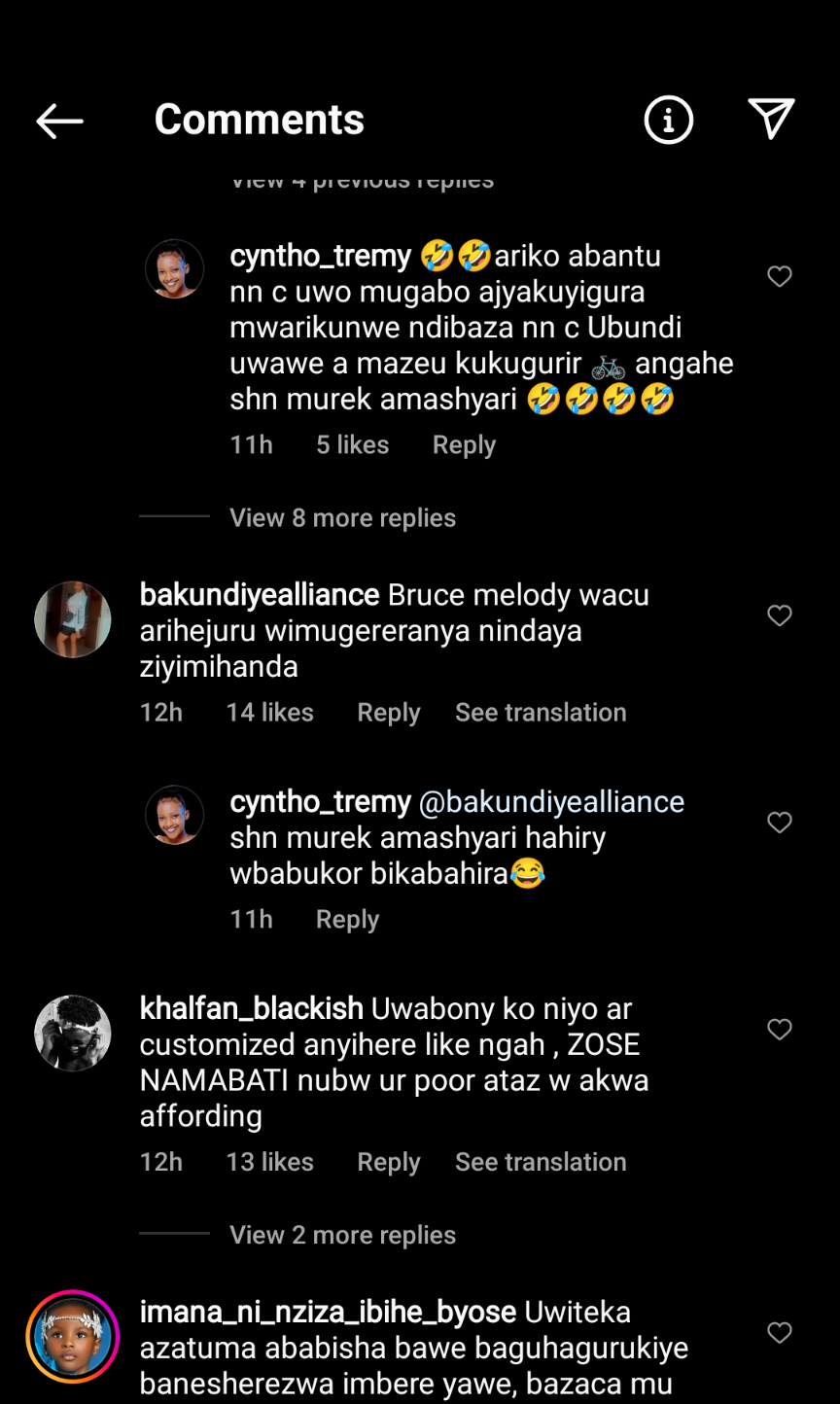Reply to khalfan_blackish's comment
Image resolution: width=840 pixels, height=1404 pixels.
point(389,1162)
